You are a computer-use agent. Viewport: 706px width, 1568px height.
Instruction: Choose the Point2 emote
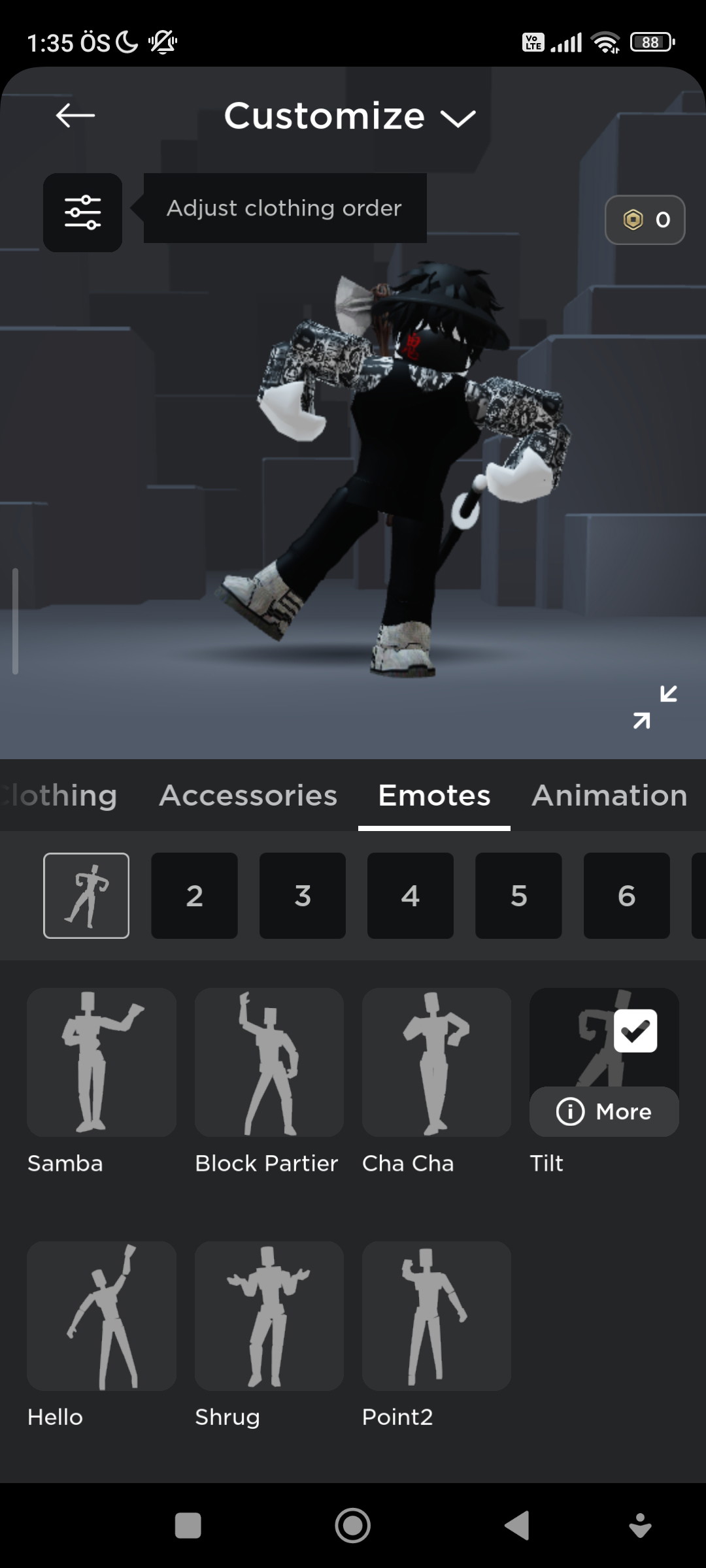point(437,1316)
